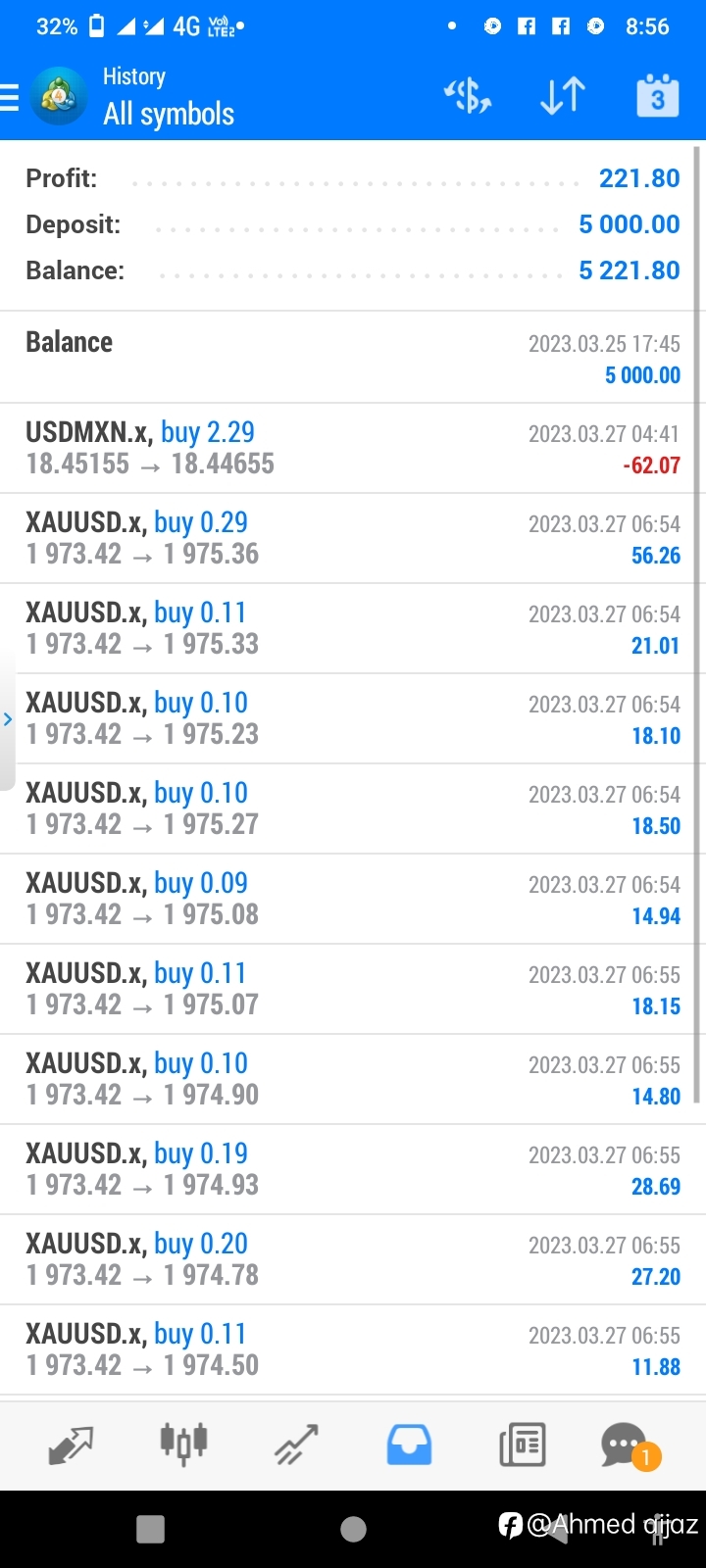The width and height of the screenshot is (706, 1568).
Task: Open the currency symbol filter icon
Action: (x=468, y=96)
